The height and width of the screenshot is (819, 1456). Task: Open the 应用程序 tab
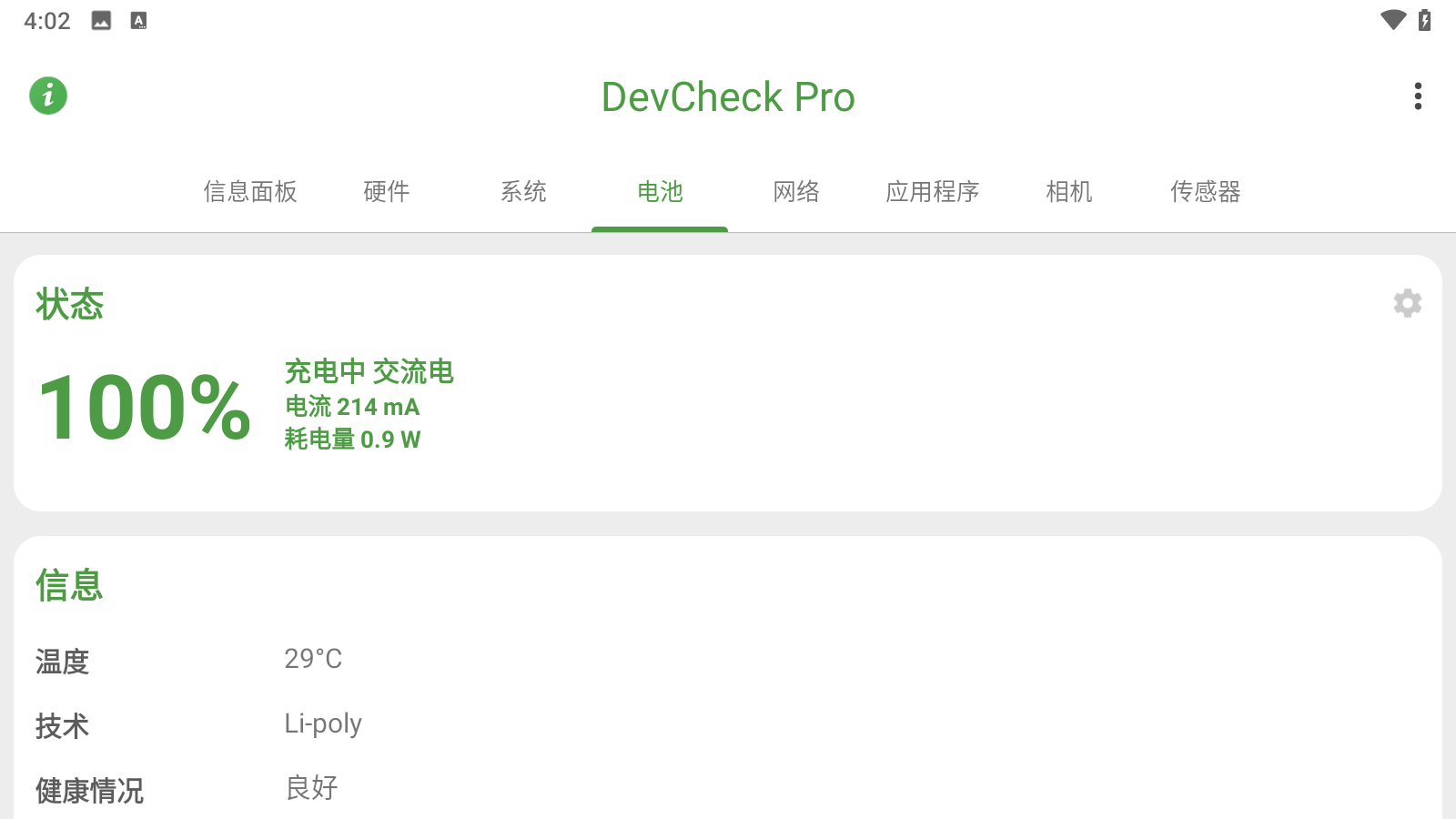[x=933, y=192]
